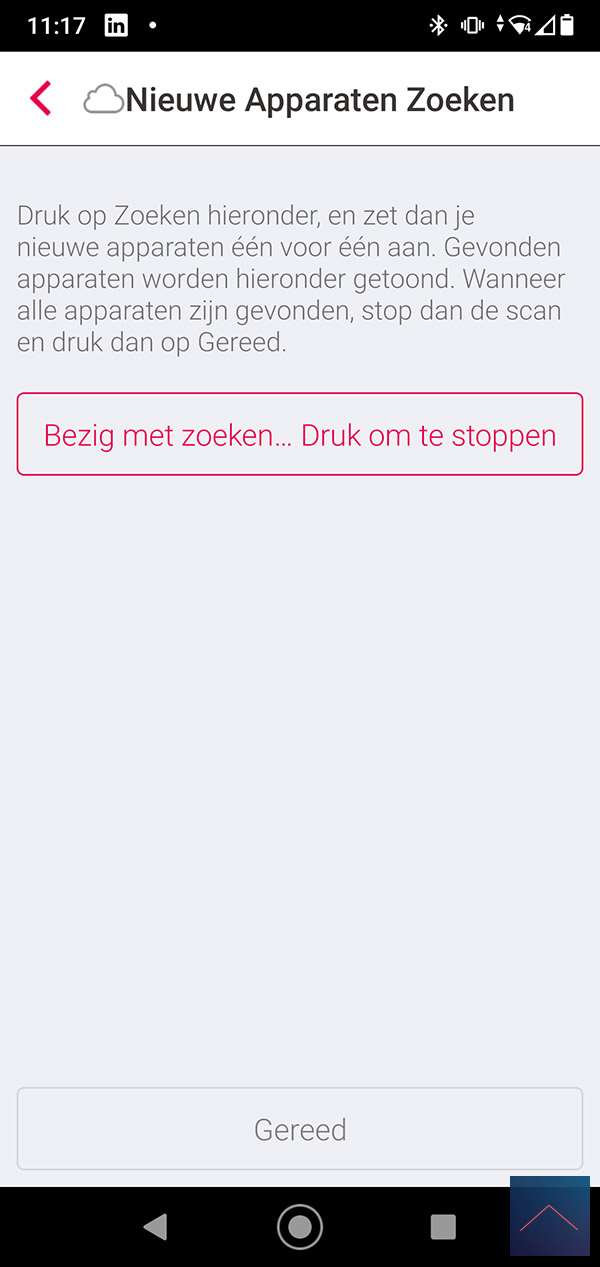Go back using the pink arrow
Image resolution: width=600 pixels, height=1267 pixels.
point(41,99)
